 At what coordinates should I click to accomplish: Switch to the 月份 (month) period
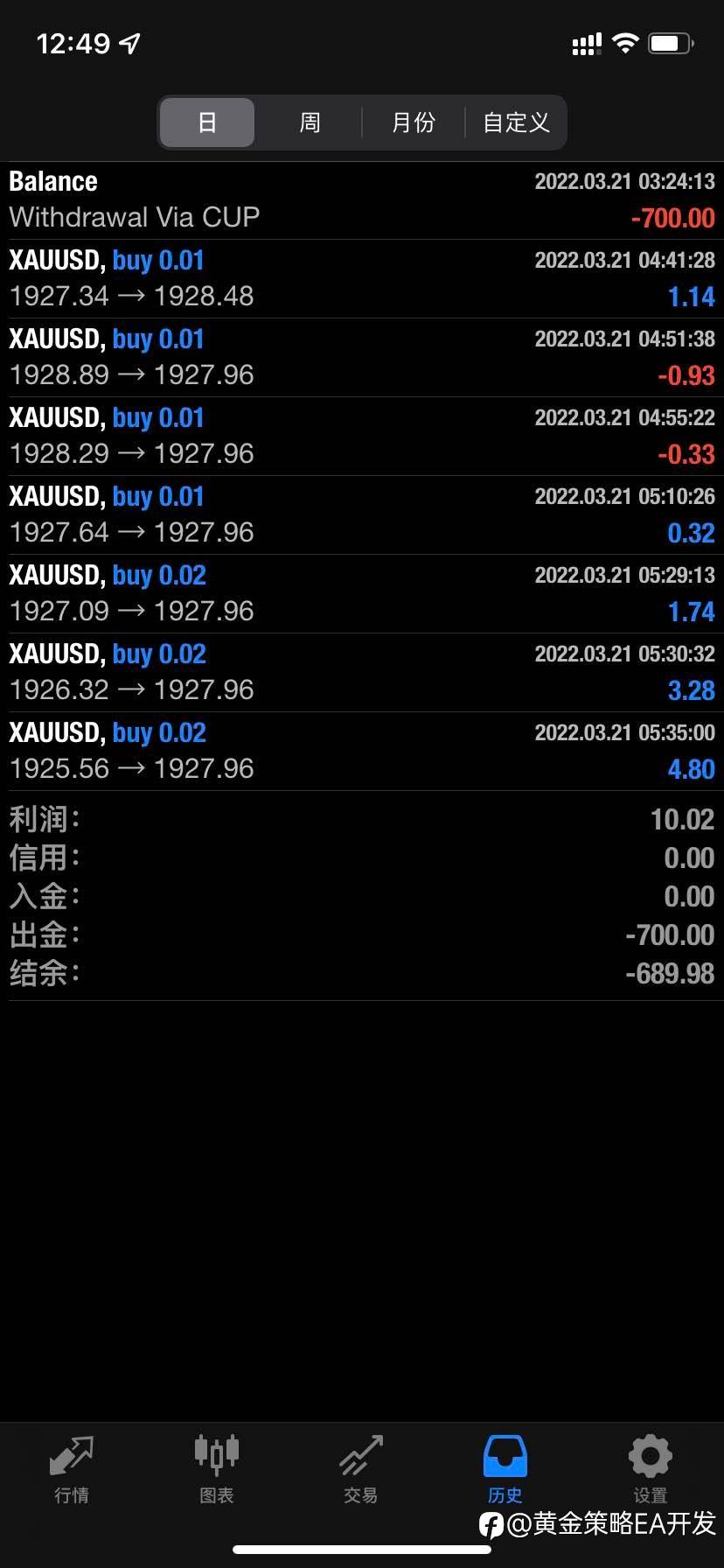click(x=413, y=122)
